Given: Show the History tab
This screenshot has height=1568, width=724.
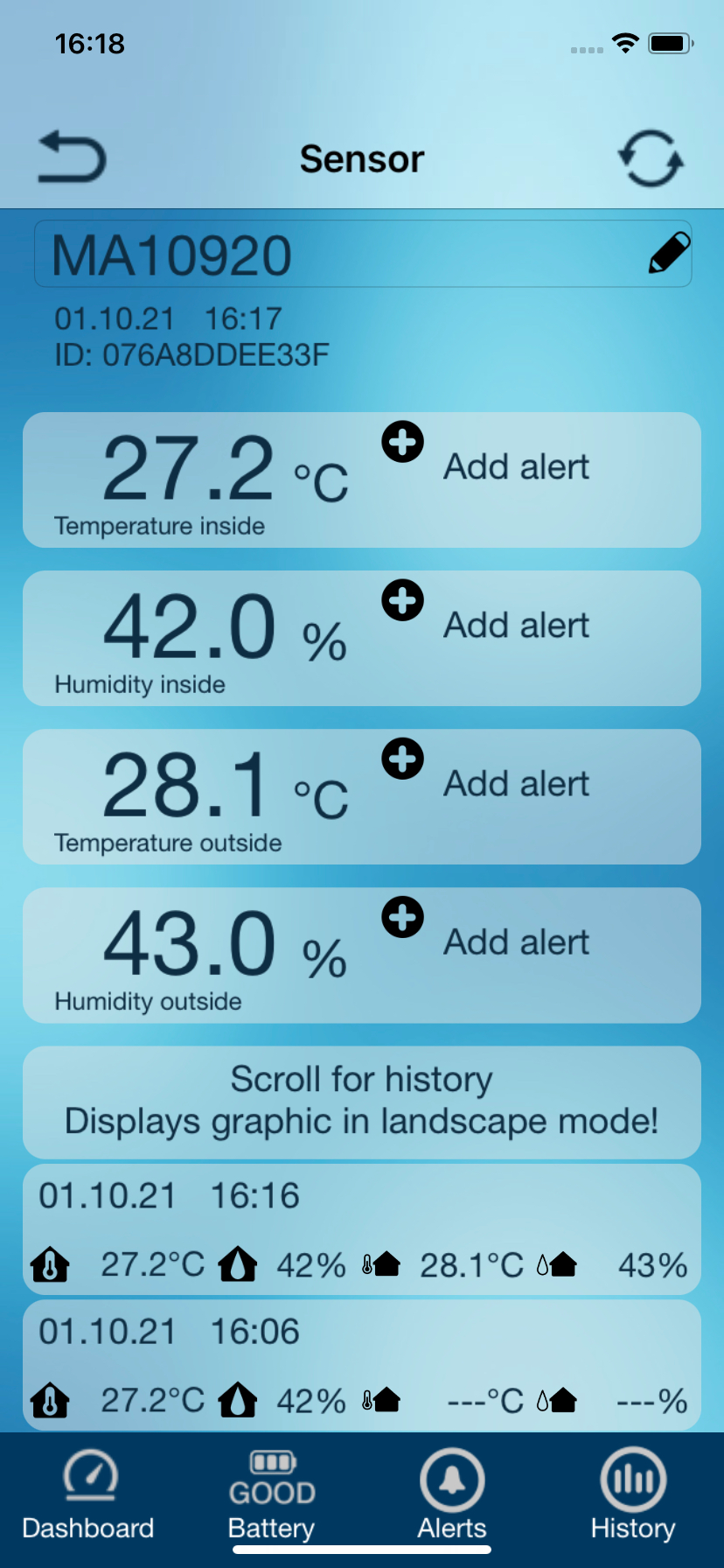Looking at the screenshot, I should tap(633, 1496).
